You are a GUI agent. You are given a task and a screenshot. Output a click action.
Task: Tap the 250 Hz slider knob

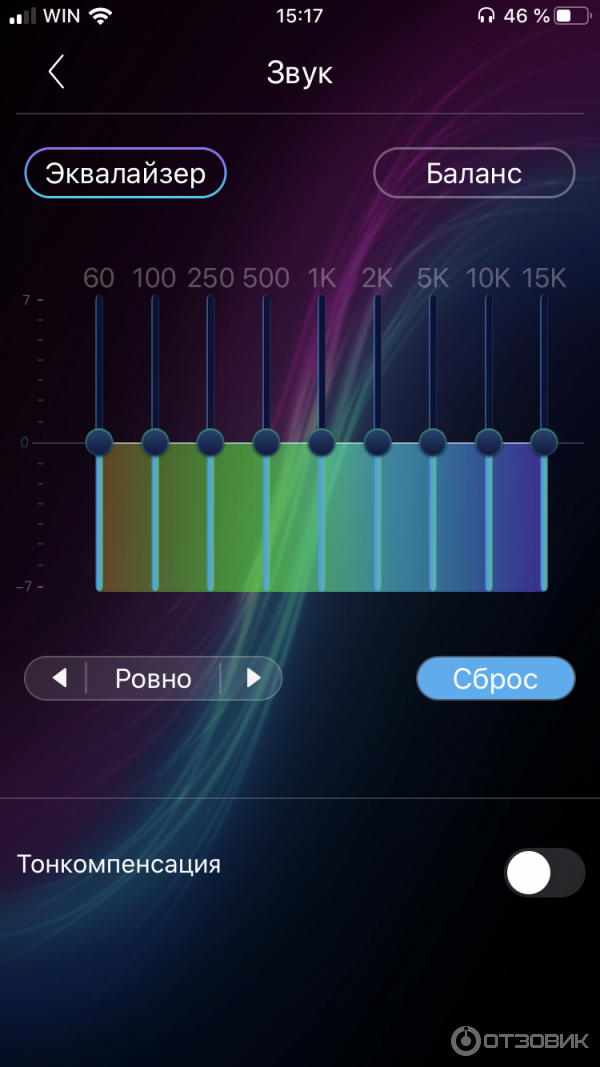click(x=210, y=442)
